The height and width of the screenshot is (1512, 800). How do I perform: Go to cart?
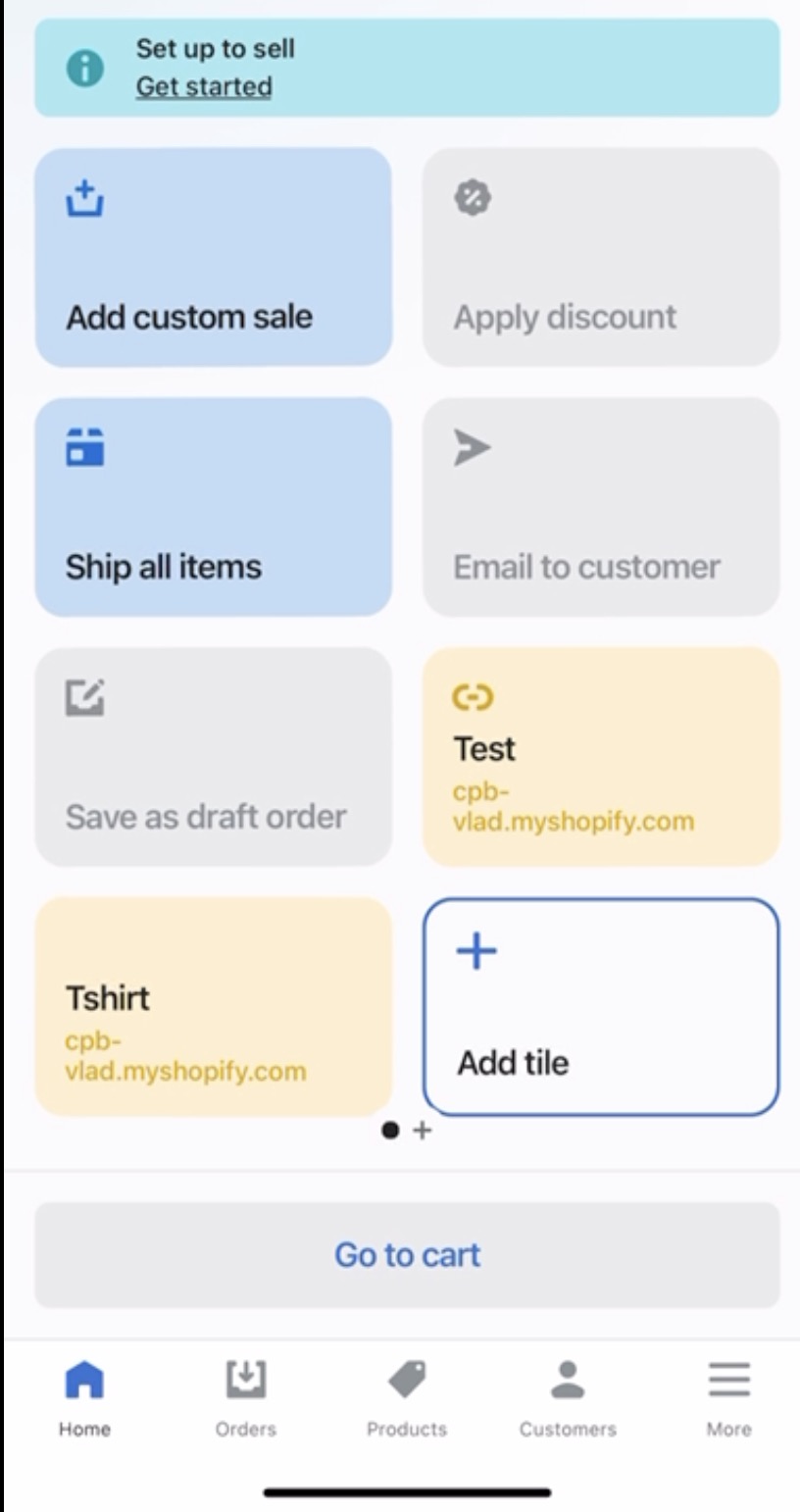click(407, 1254)
